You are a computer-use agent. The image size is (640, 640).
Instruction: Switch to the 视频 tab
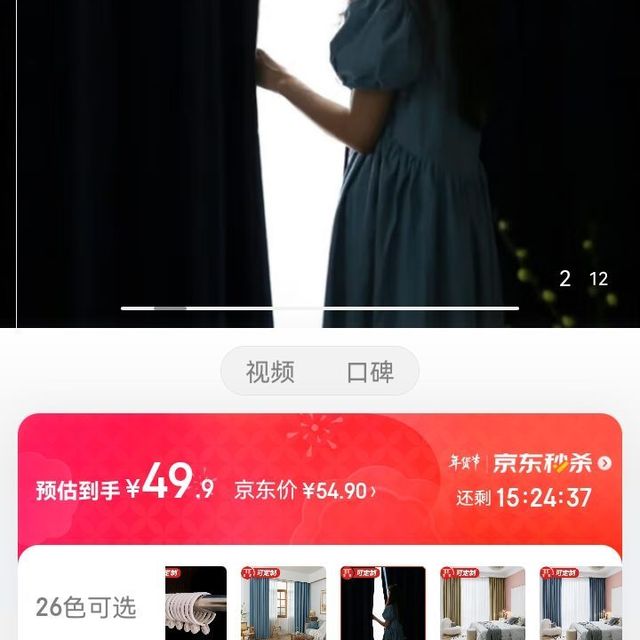270,372
